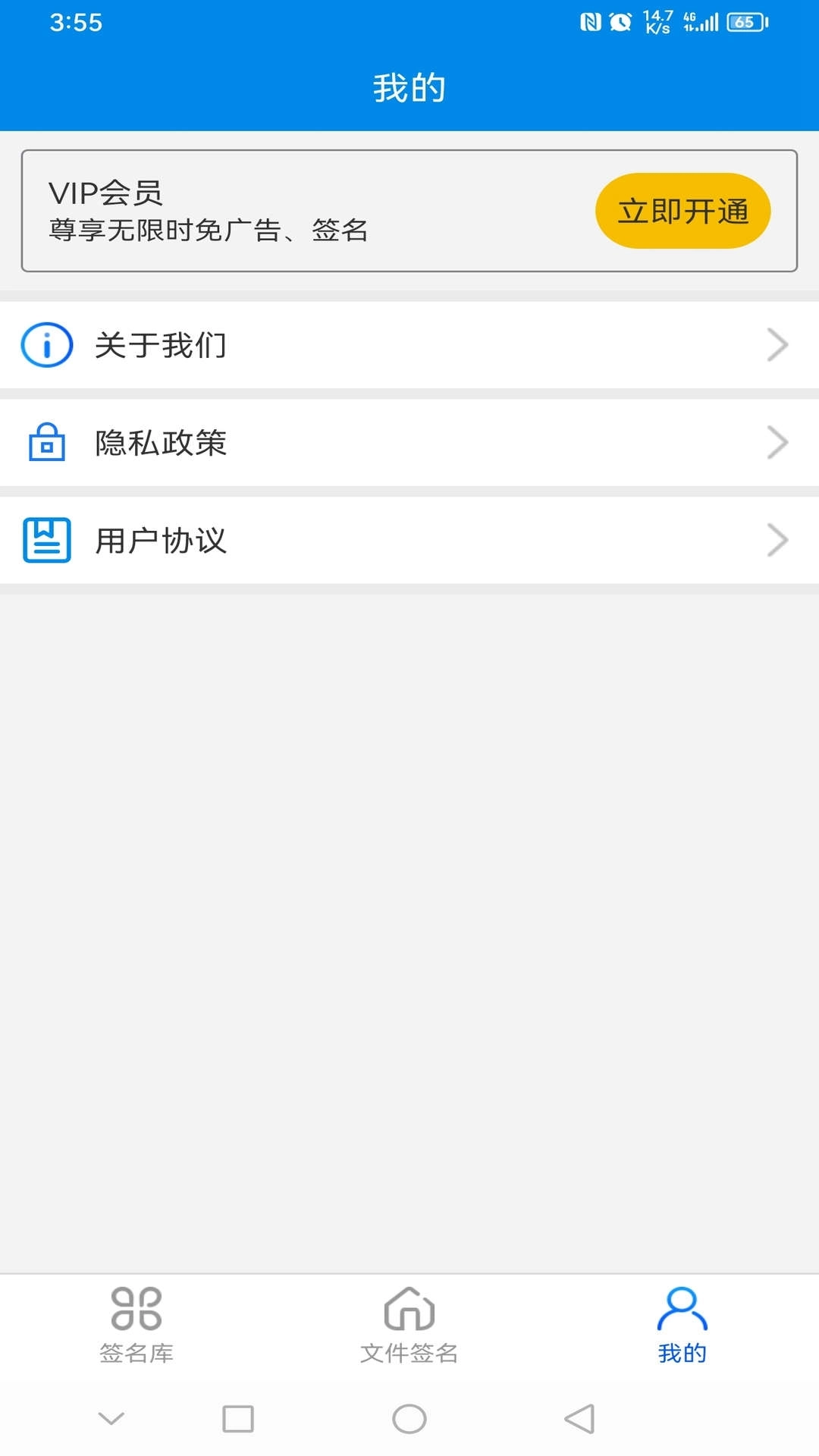Click the 隐私政策 lock icon
This screenshot has width=819, height=1456.
coord(45,443)
